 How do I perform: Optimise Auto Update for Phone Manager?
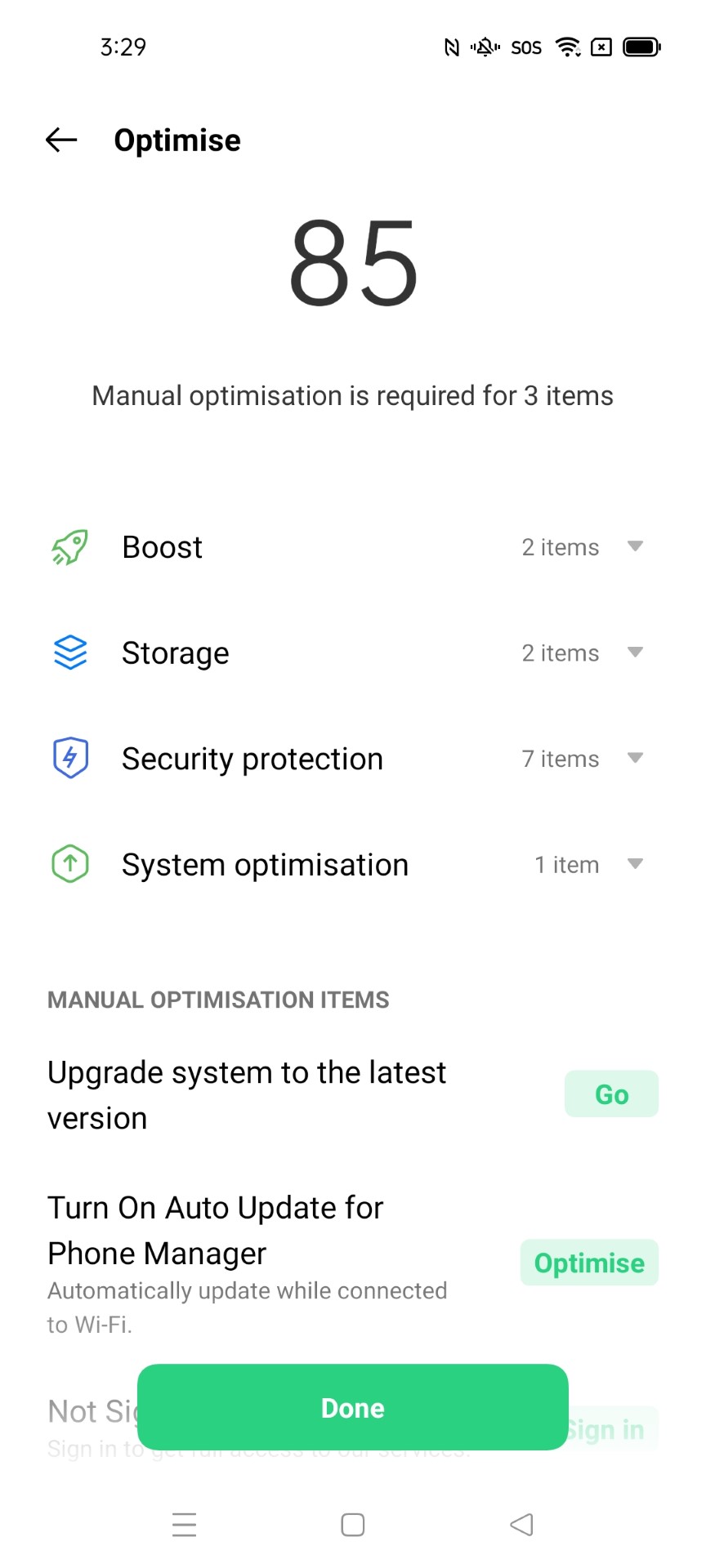coord(589,1263)
